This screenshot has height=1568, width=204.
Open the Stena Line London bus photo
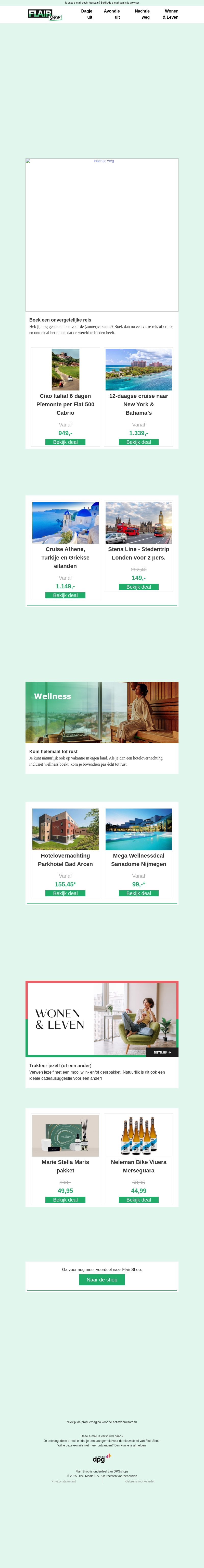click(x=138, y=523)
